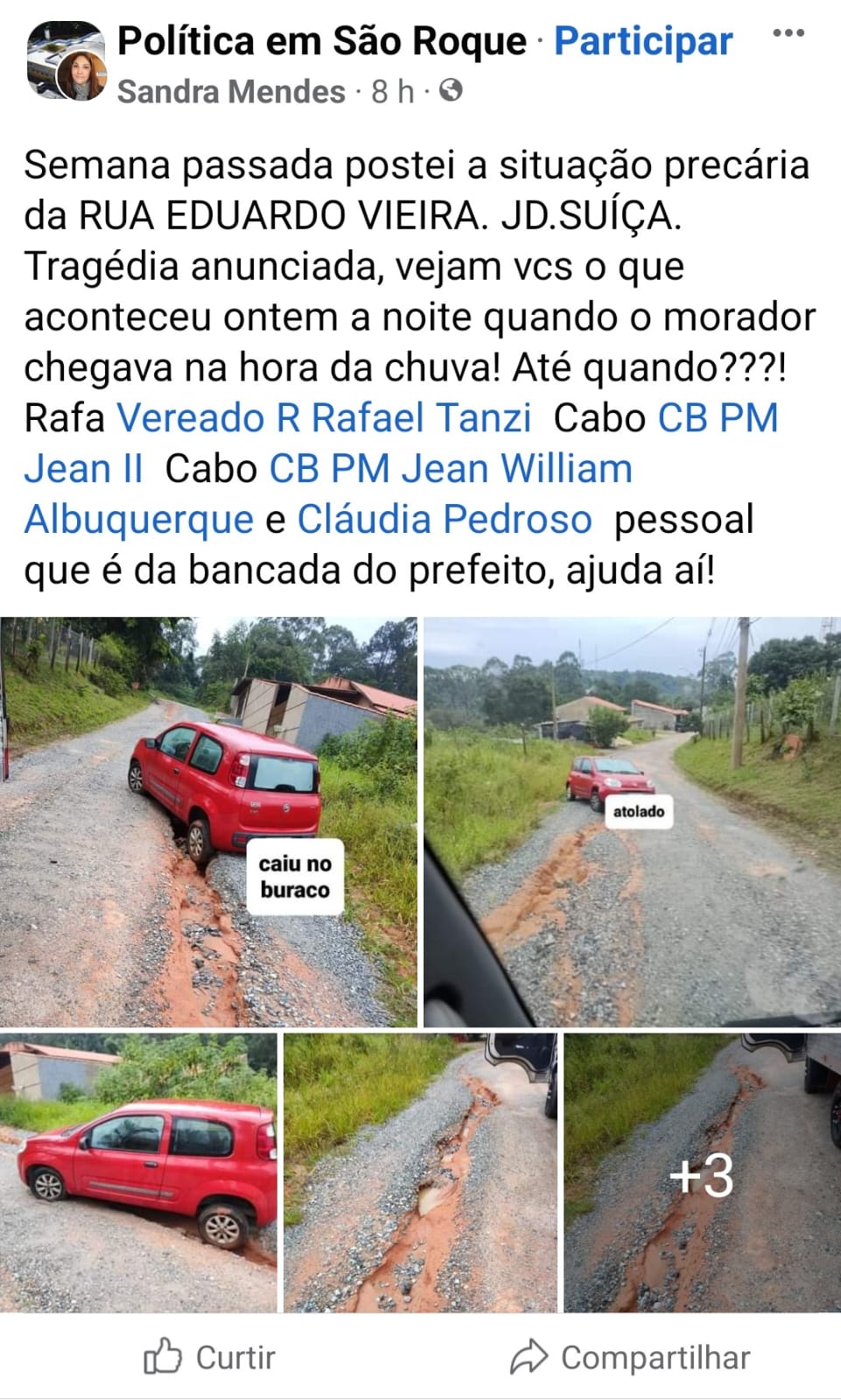This screenshot has height=1400, width=841.
Task: Share the post with Compartilhar
Action: tap(630, 1357)
